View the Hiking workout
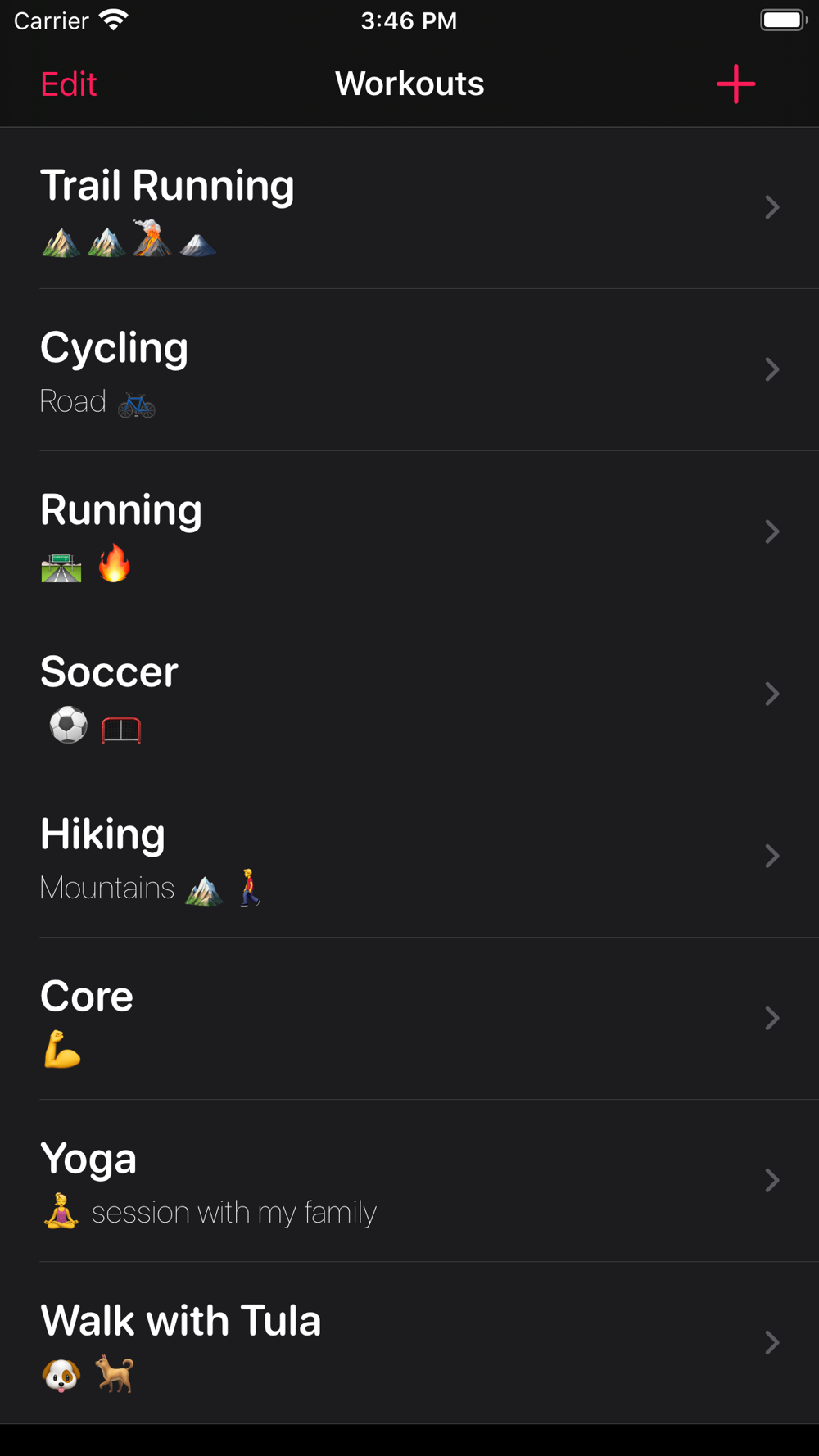Image resolution: width=819 pixels, height=1456 pixels. [x=409, y=857]
